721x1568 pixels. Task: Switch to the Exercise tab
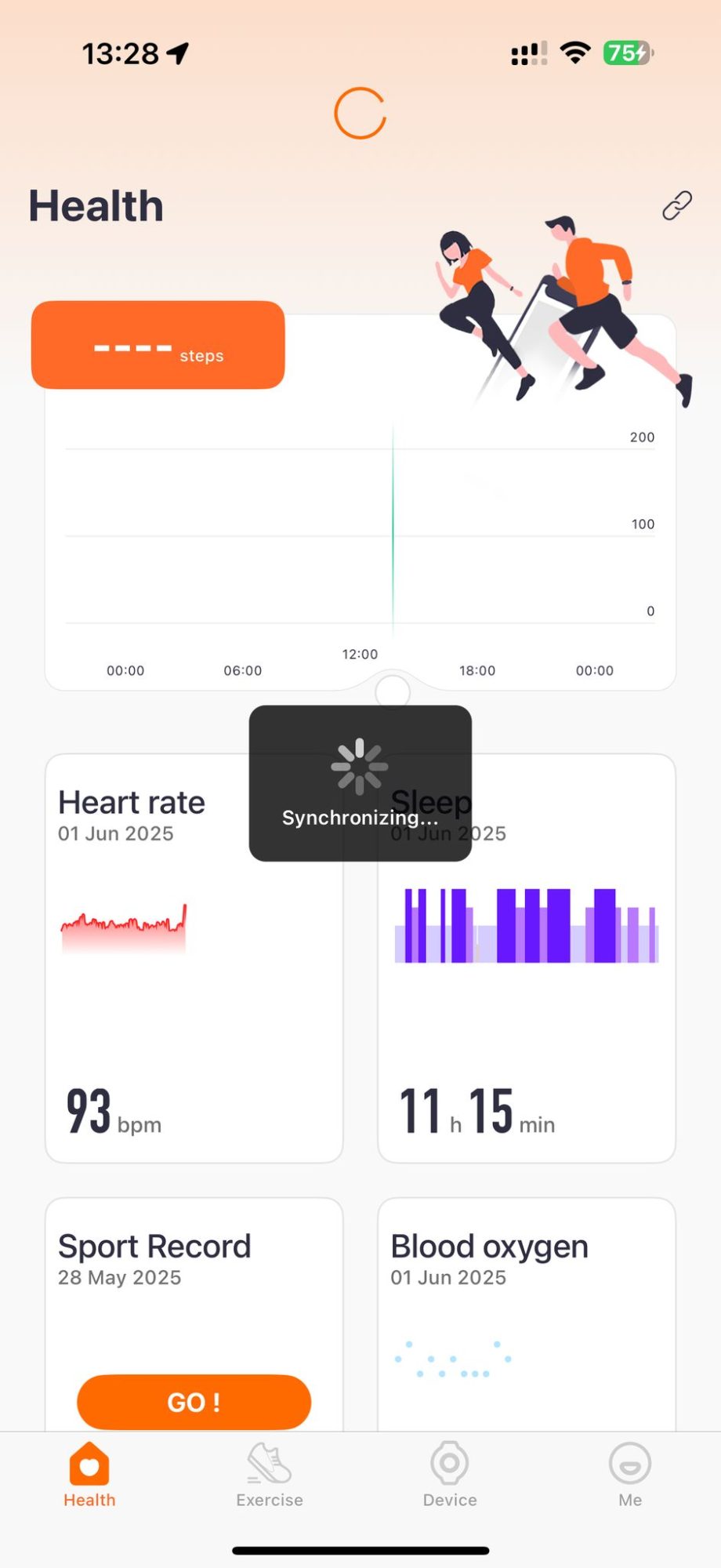click(270, 1475)
